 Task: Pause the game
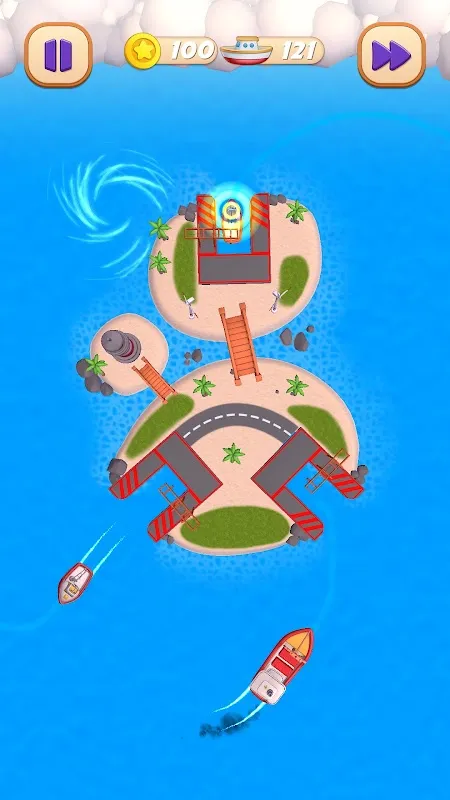tap(58, 55)
